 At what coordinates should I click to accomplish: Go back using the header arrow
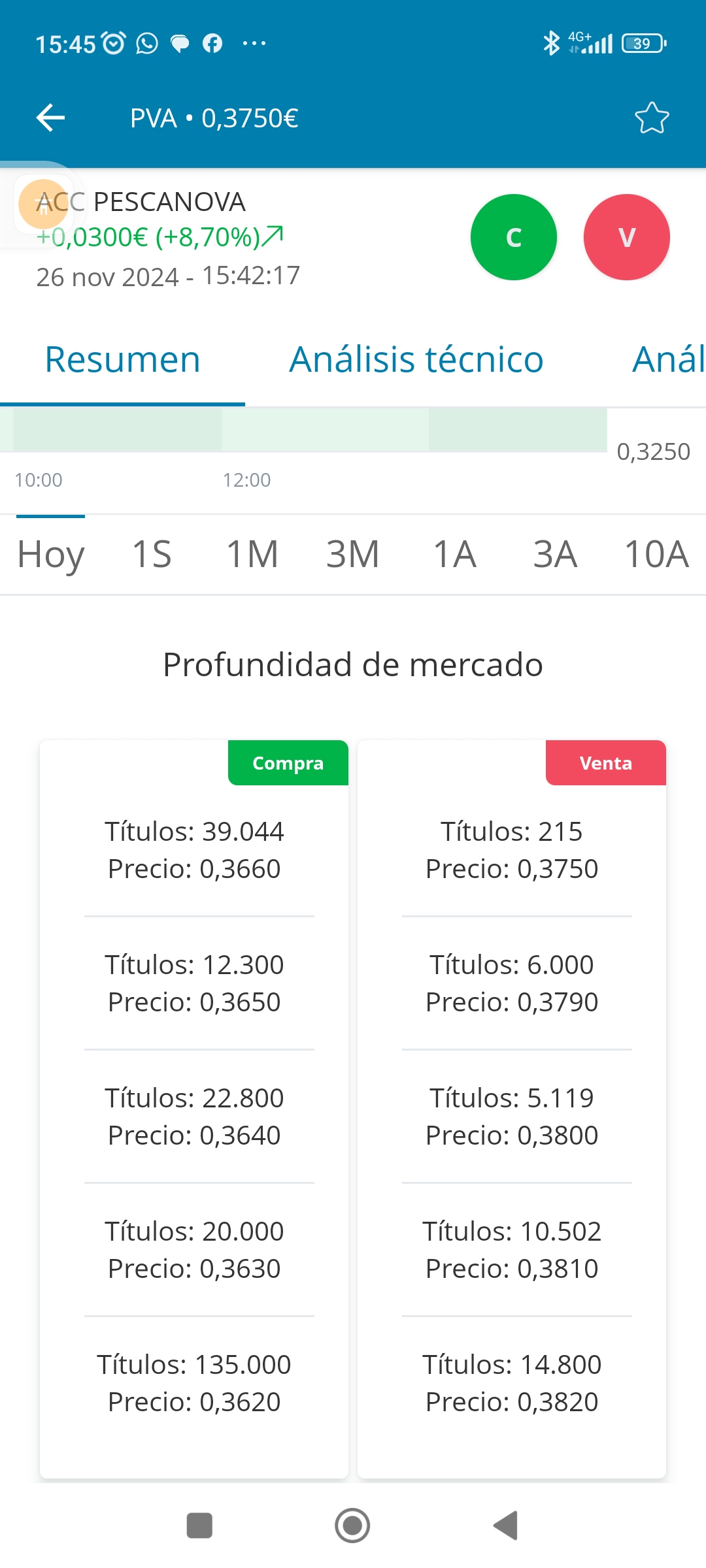[50, 118]
